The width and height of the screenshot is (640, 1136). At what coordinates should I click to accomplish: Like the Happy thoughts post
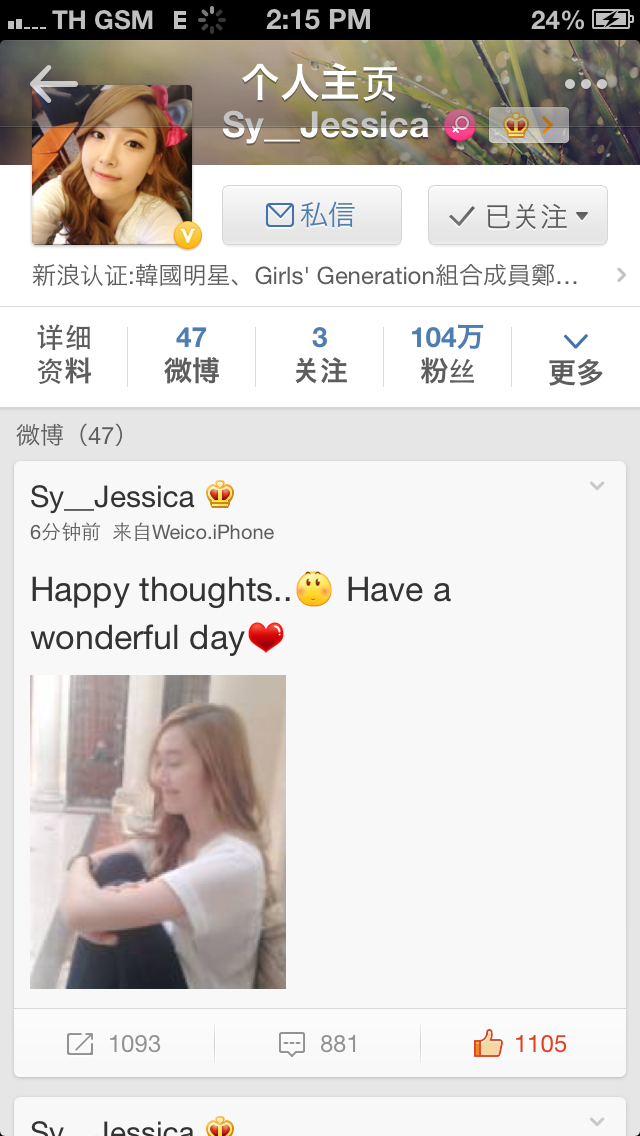(519, 1044)
